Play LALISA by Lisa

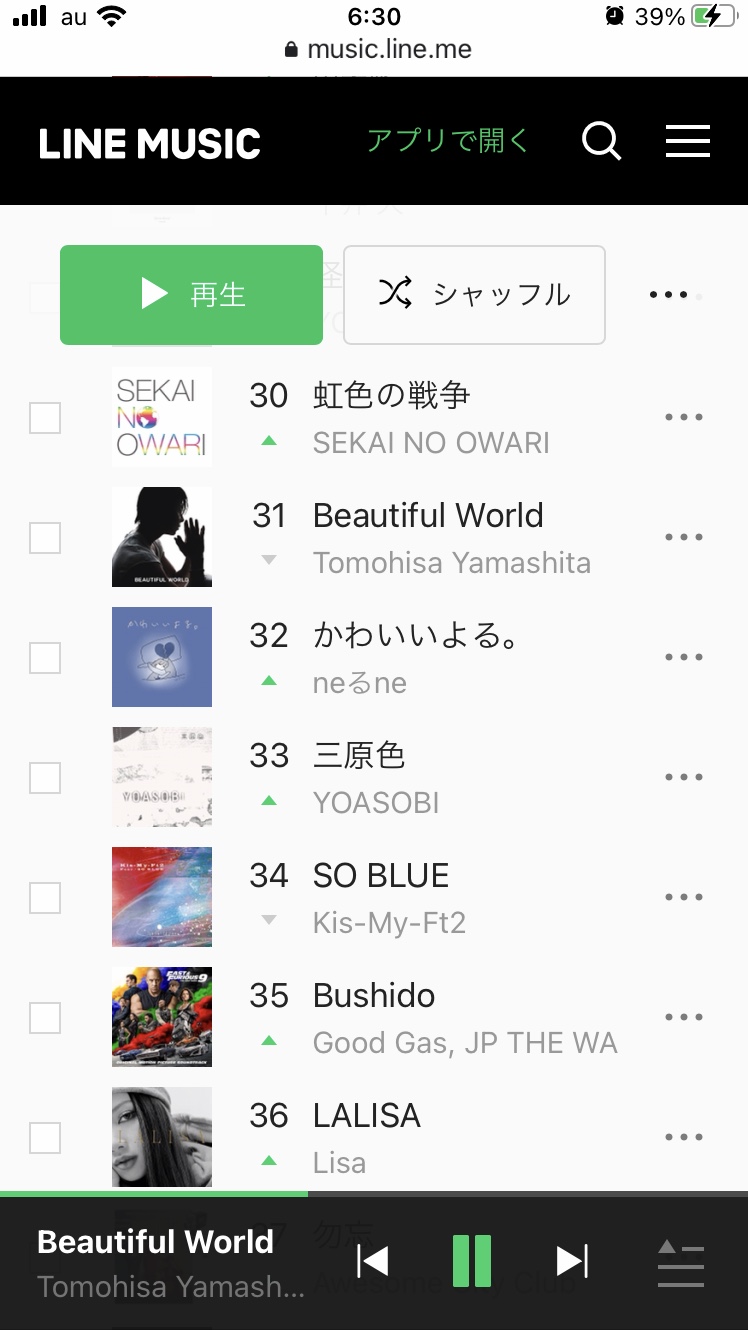[366, 1116]
